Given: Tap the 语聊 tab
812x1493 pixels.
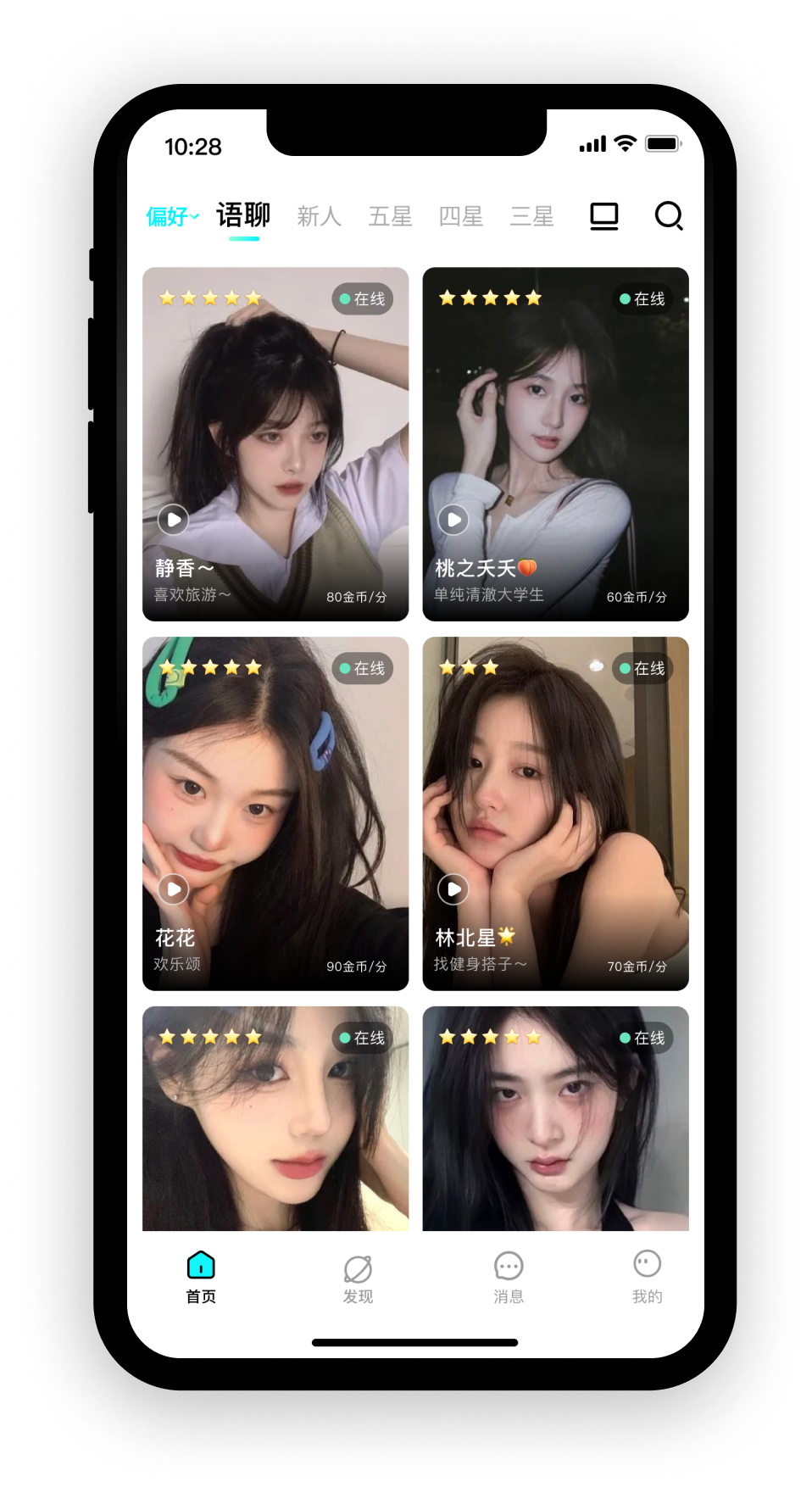Looking at the screenshot, I should [243, 215].
